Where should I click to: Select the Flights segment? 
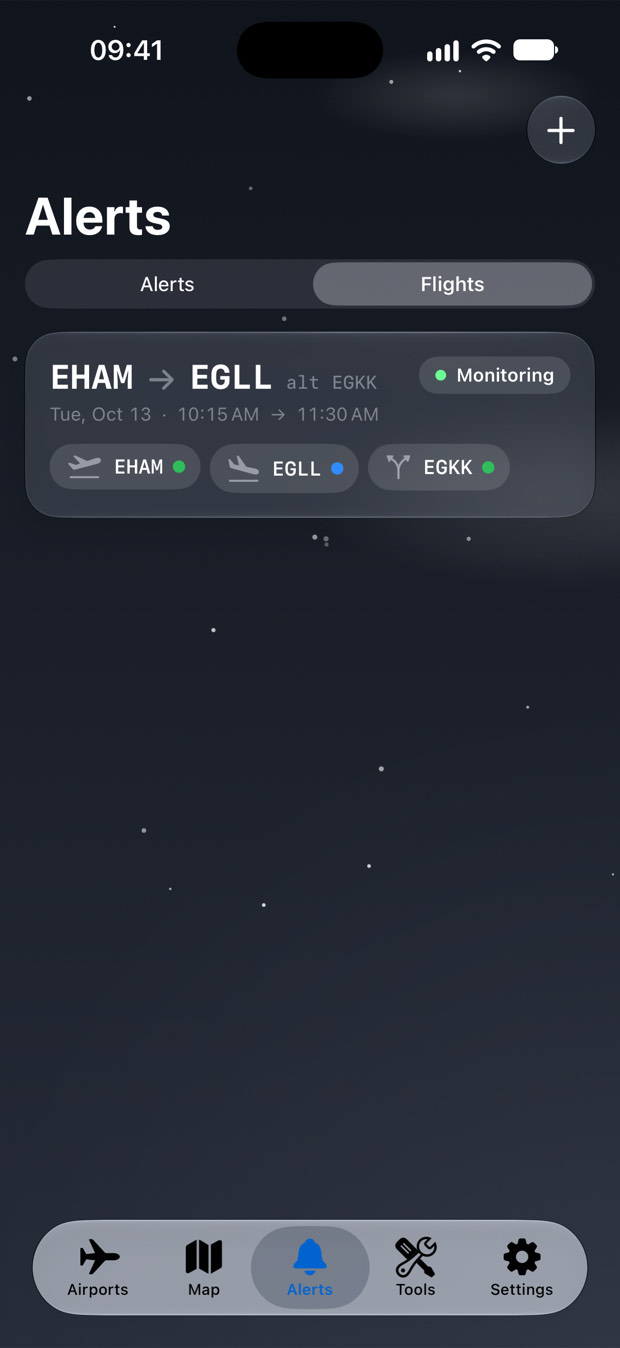452,284
